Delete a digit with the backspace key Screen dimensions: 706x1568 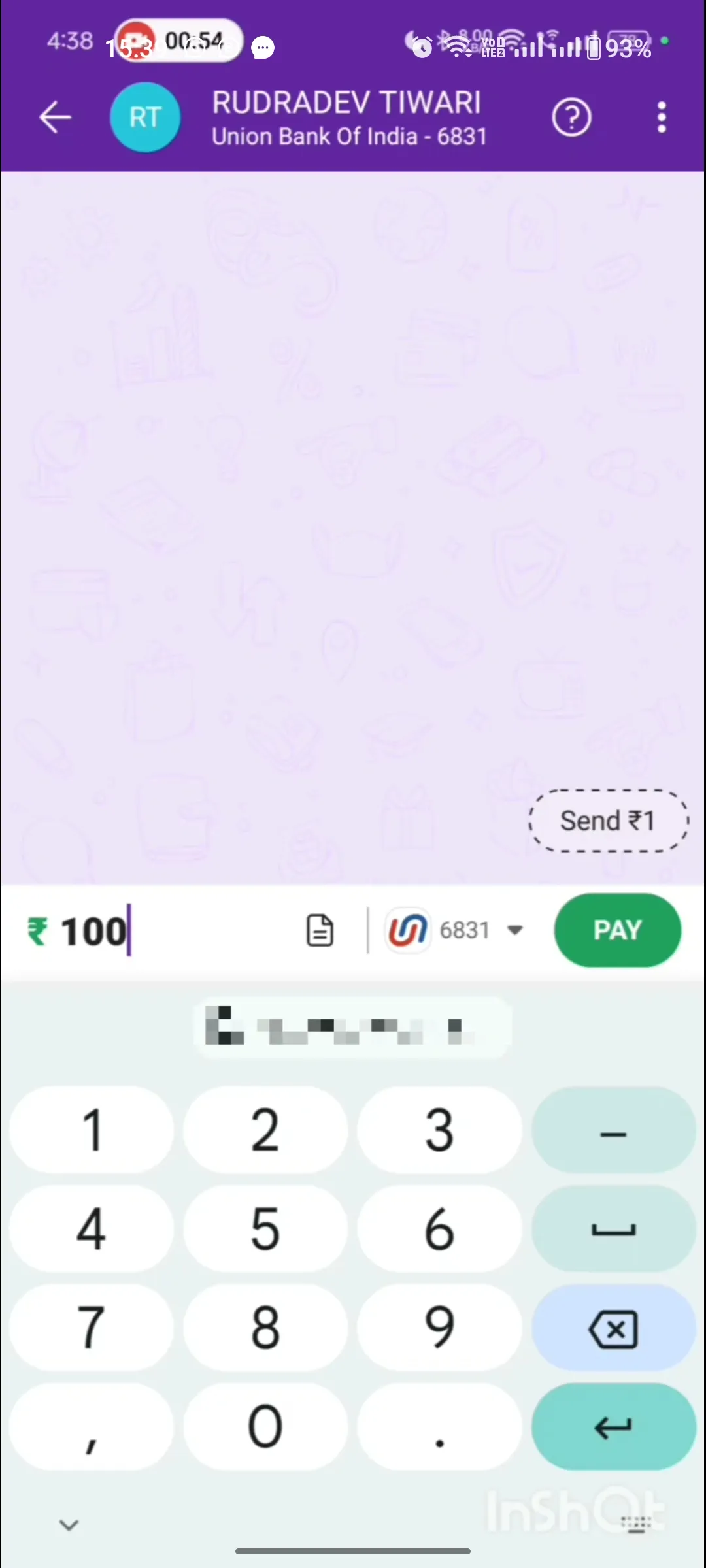[613, 1328]
